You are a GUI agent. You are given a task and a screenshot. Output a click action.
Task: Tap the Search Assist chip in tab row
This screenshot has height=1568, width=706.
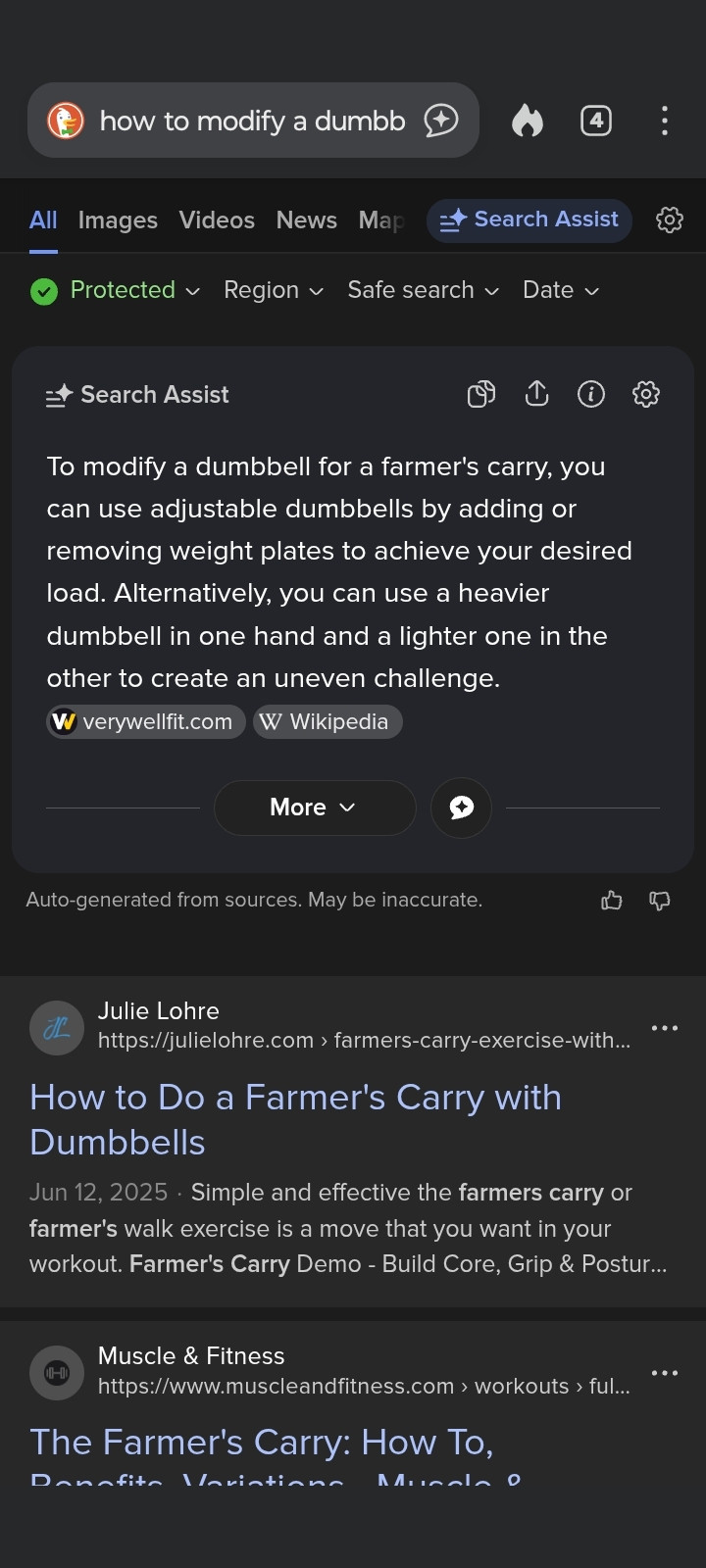pyautogui.click(x=529, y=220)
